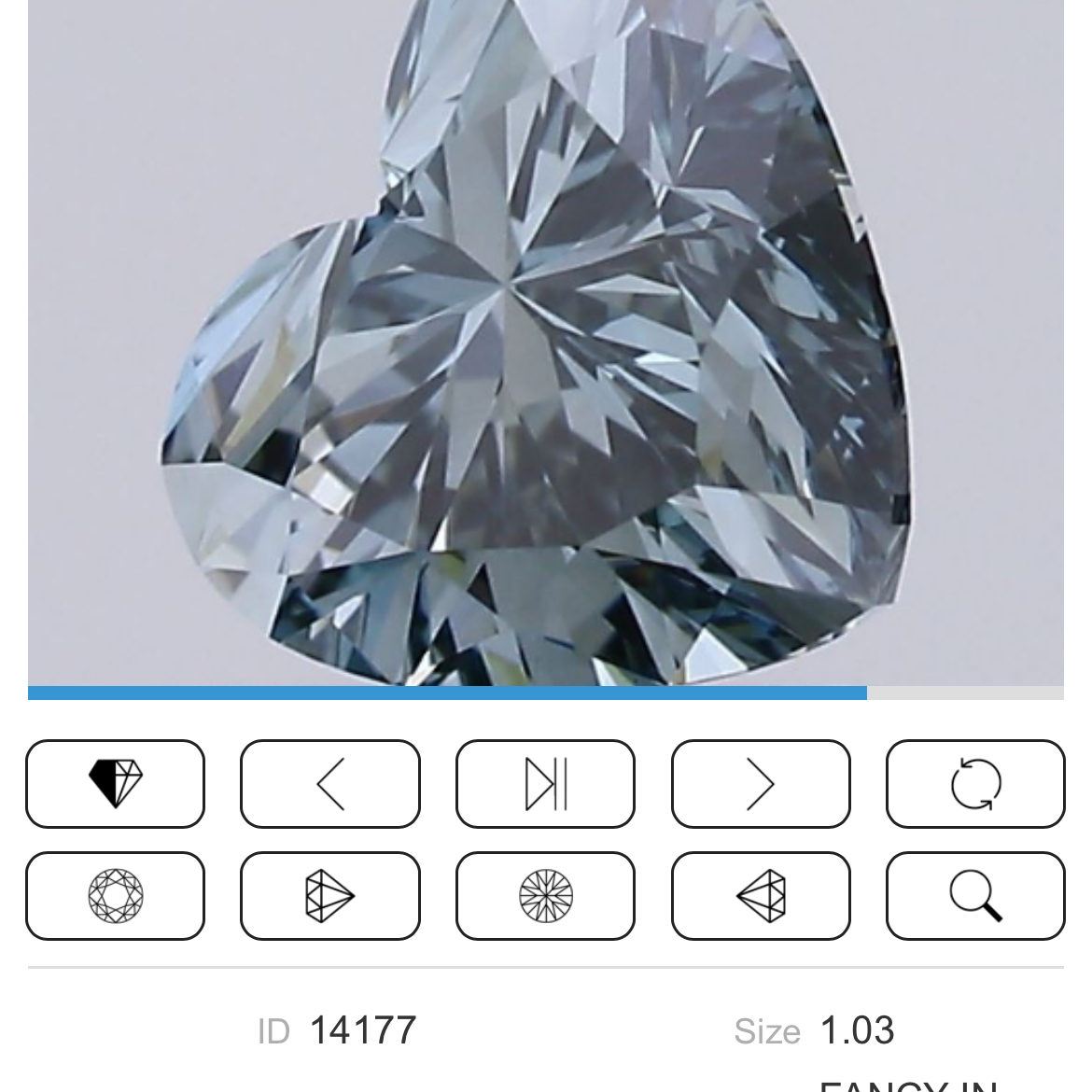Select the left-pointing side view
This screenshot has height=1092, width=1092.
point(761,896)
